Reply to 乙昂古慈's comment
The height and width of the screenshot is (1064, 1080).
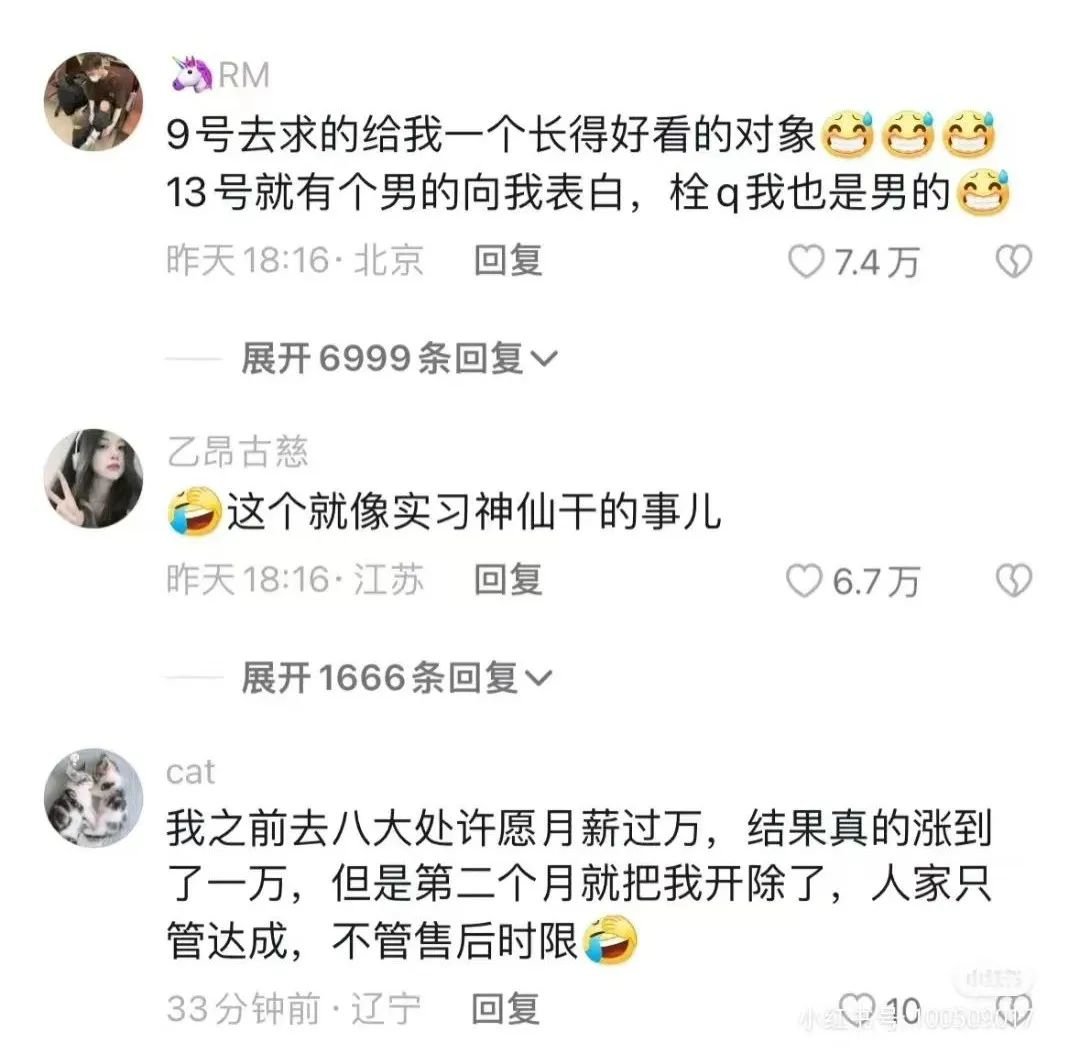(x=507, y=580)
